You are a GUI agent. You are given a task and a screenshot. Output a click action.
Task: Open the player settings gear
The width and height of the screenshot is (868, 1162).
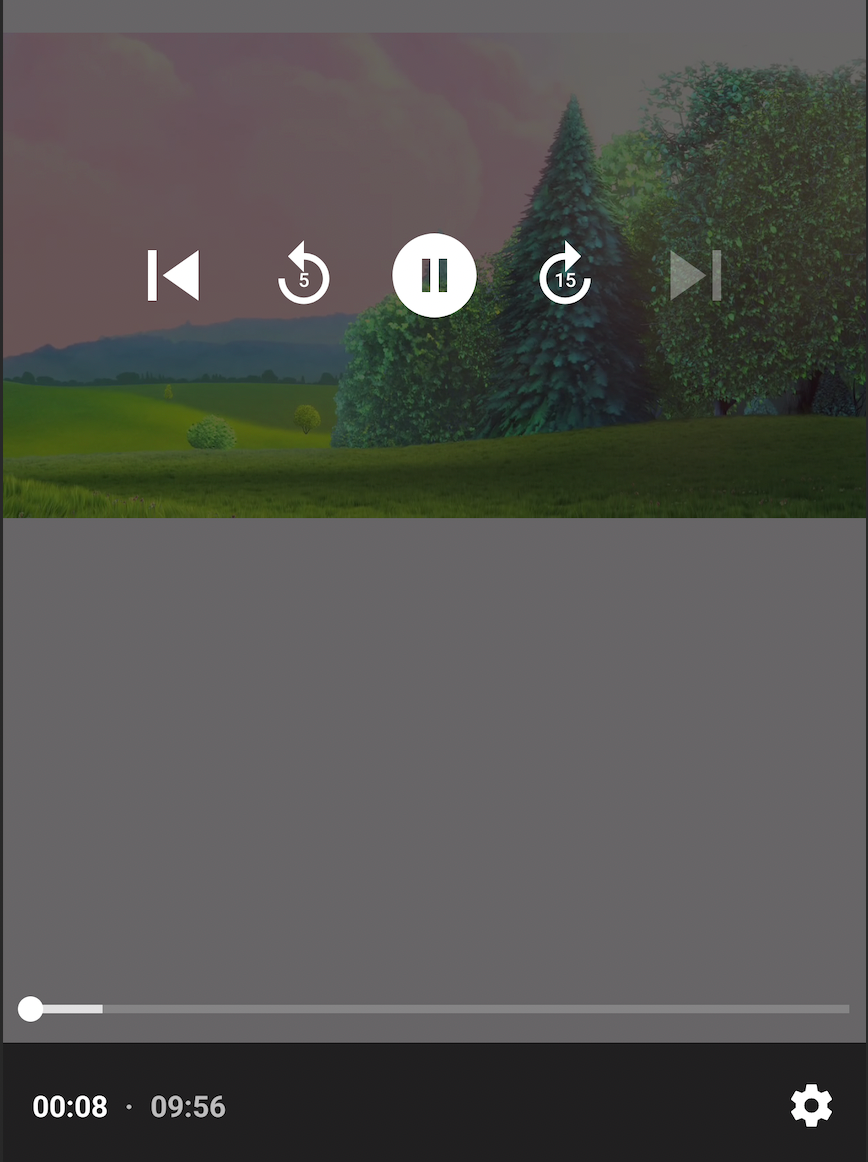811,1106
